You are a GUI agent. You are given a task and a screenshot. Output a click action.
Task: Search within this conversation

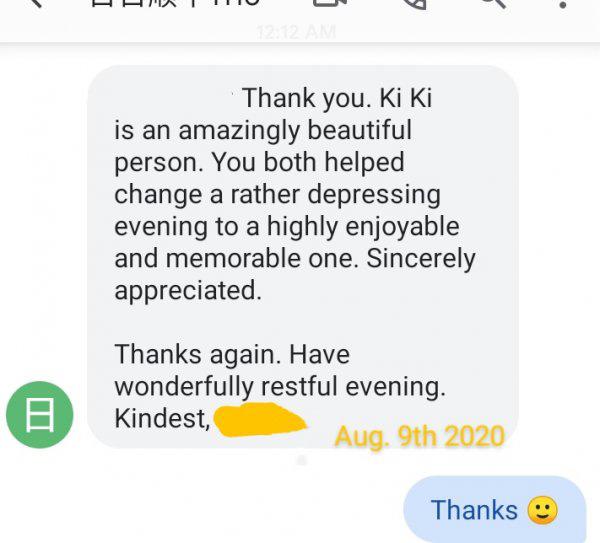492,4
